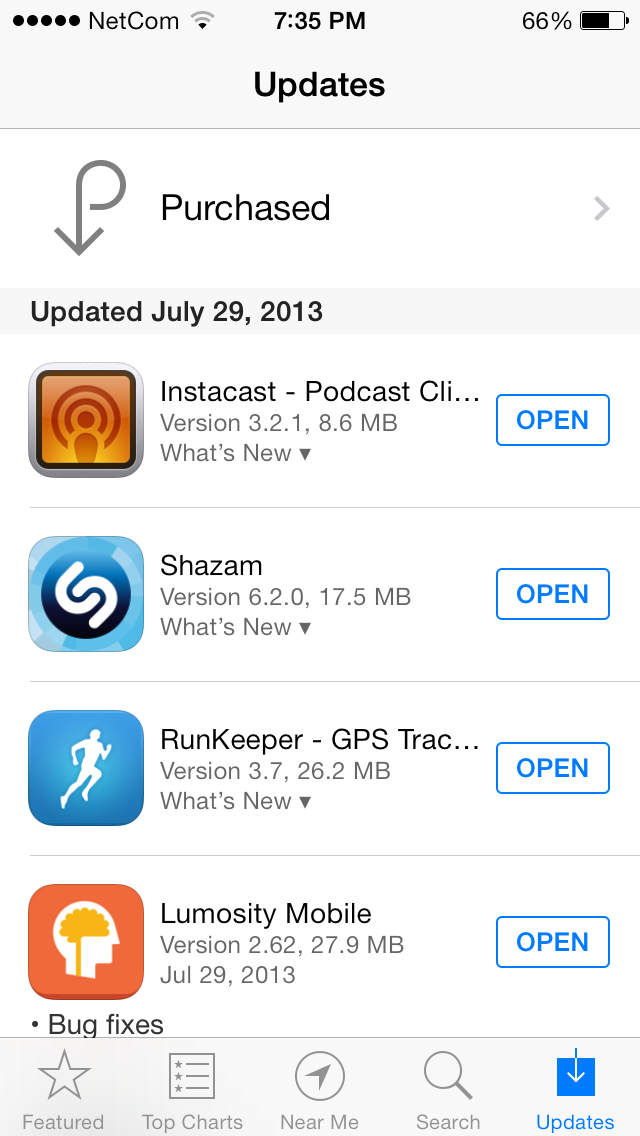
Task: Tap OPEN next to RunKeeper
Action: pyautogui.click(x=552, y=768)
